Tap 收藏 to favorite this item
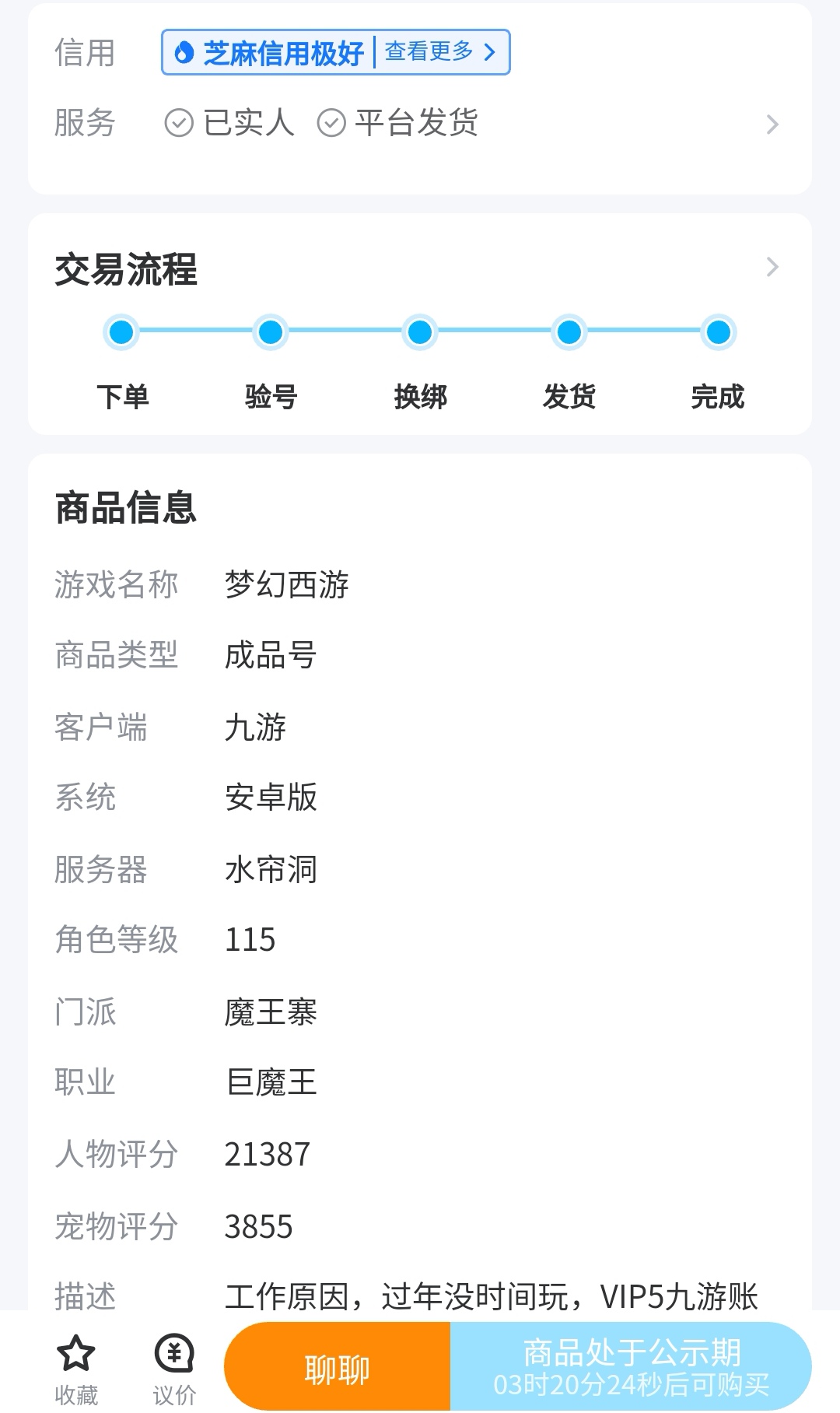Screen dimensions: 840x1413 tap(76, 1368)
